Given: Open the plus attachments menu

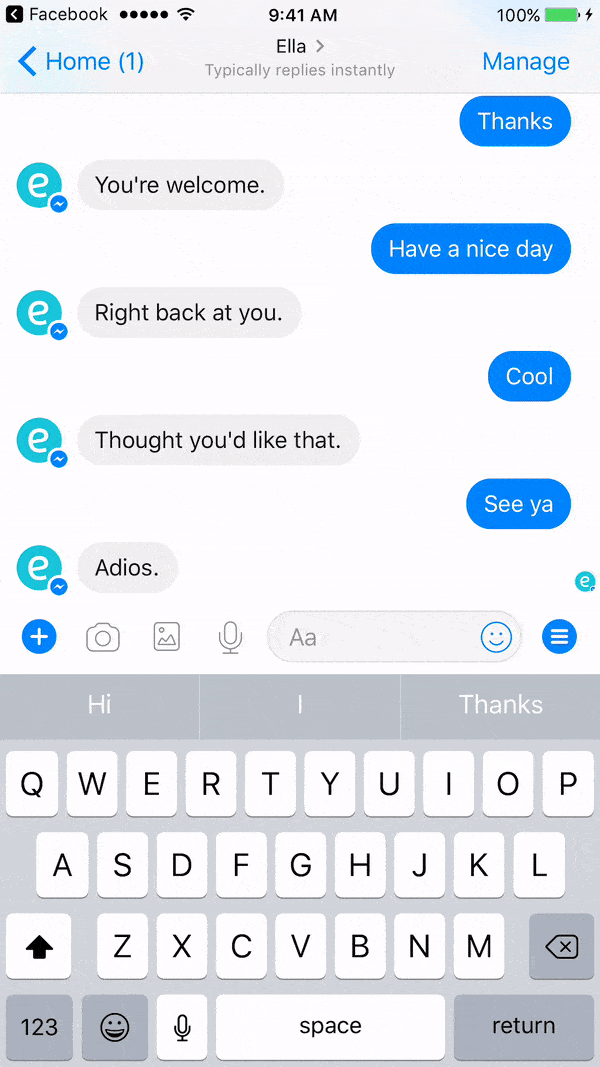Looking at the screenshot, I should [x=39, y=636].
